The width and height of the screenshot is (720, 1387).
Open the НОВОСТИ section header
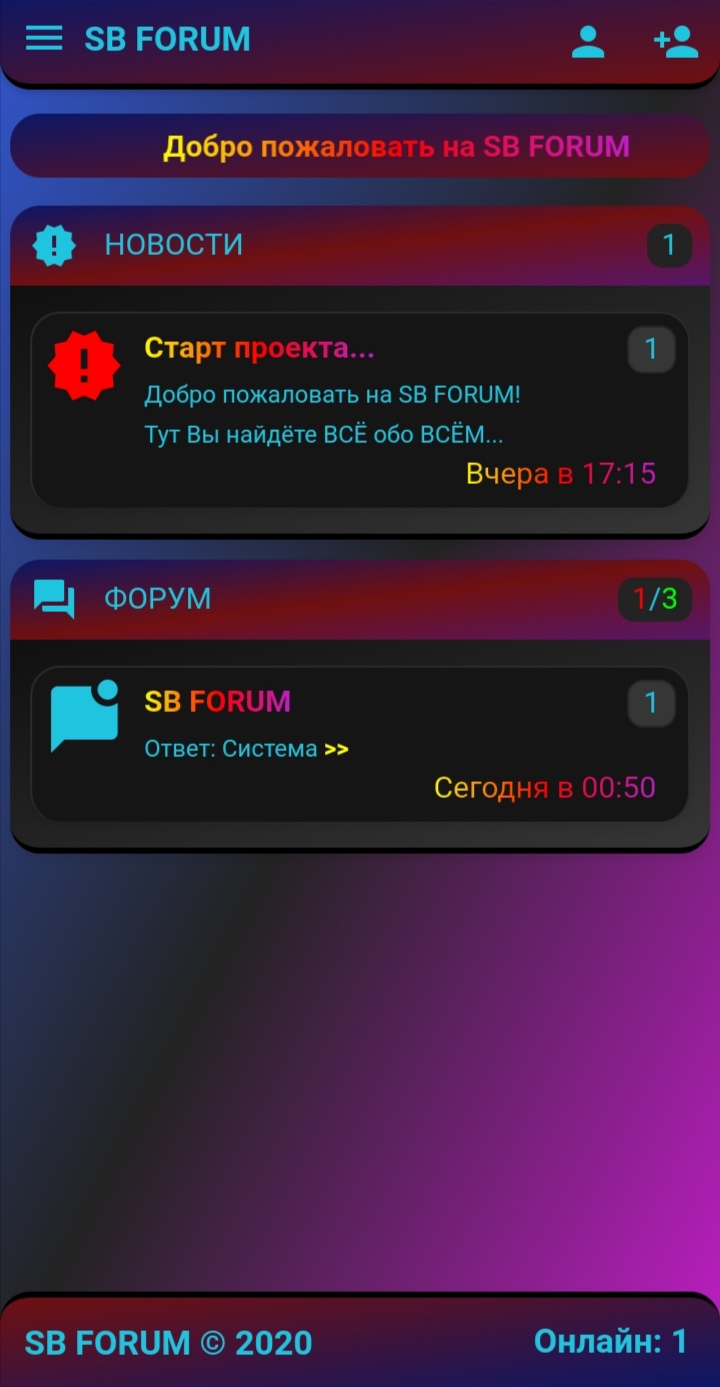pos(173,245)
